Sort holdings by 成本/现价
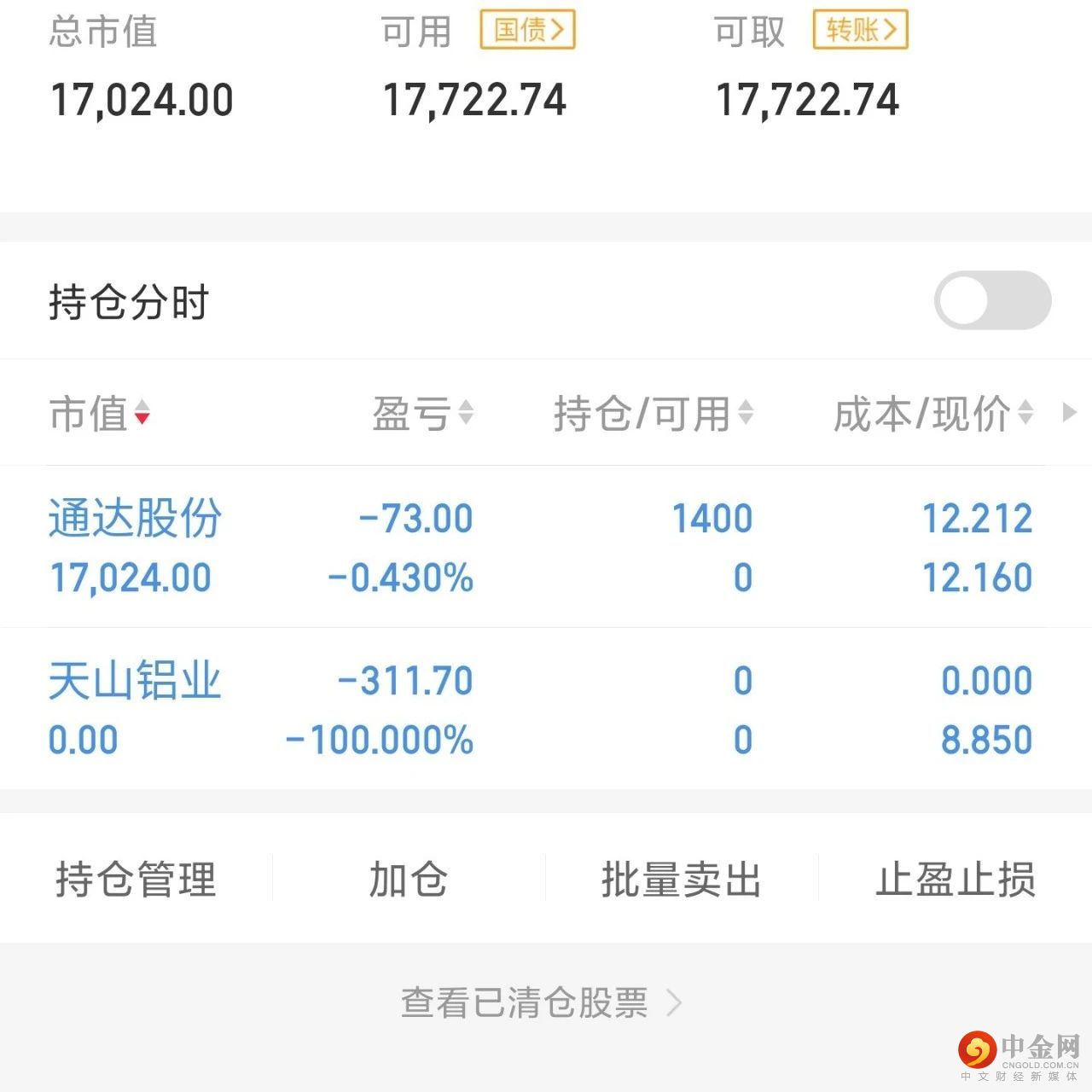The height and width of the screenshot is (1092, 1092). pyautogui.click(x=933, y=415)
